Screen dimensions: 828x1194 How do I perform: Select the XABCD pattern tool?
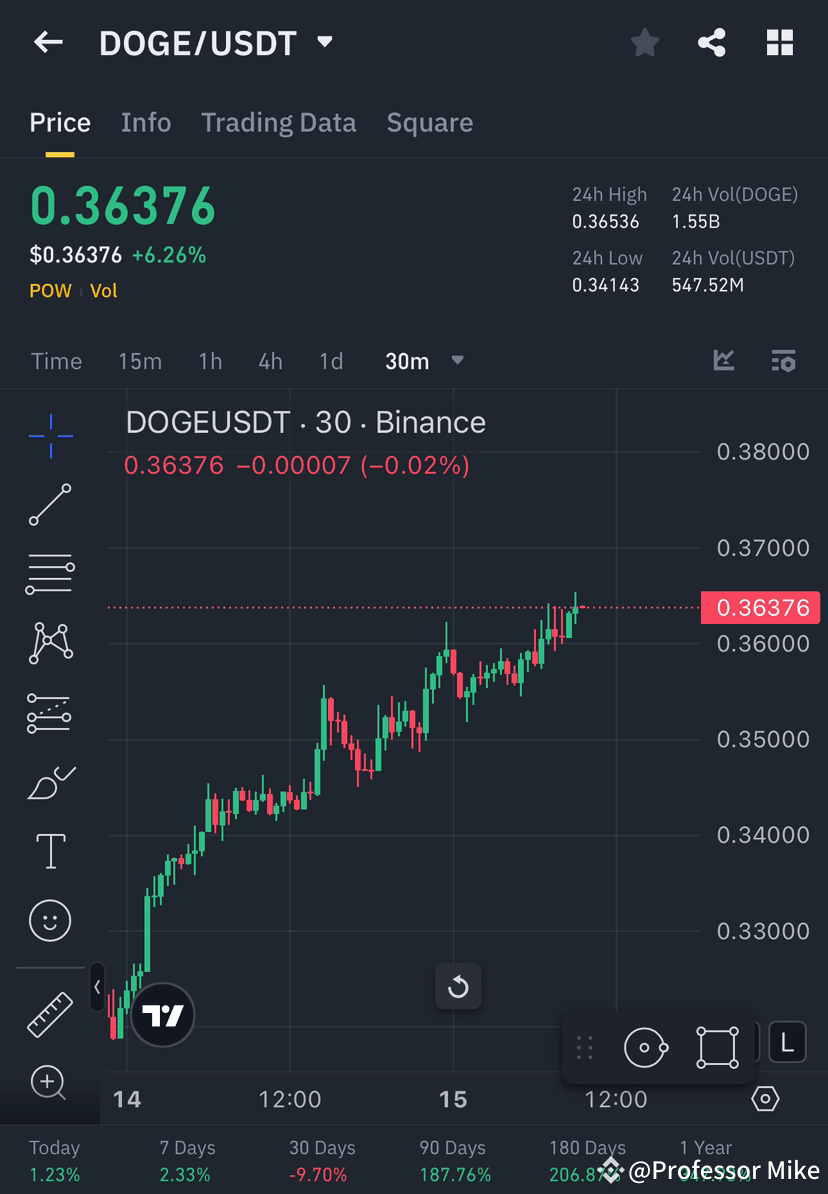pos(50,643)
